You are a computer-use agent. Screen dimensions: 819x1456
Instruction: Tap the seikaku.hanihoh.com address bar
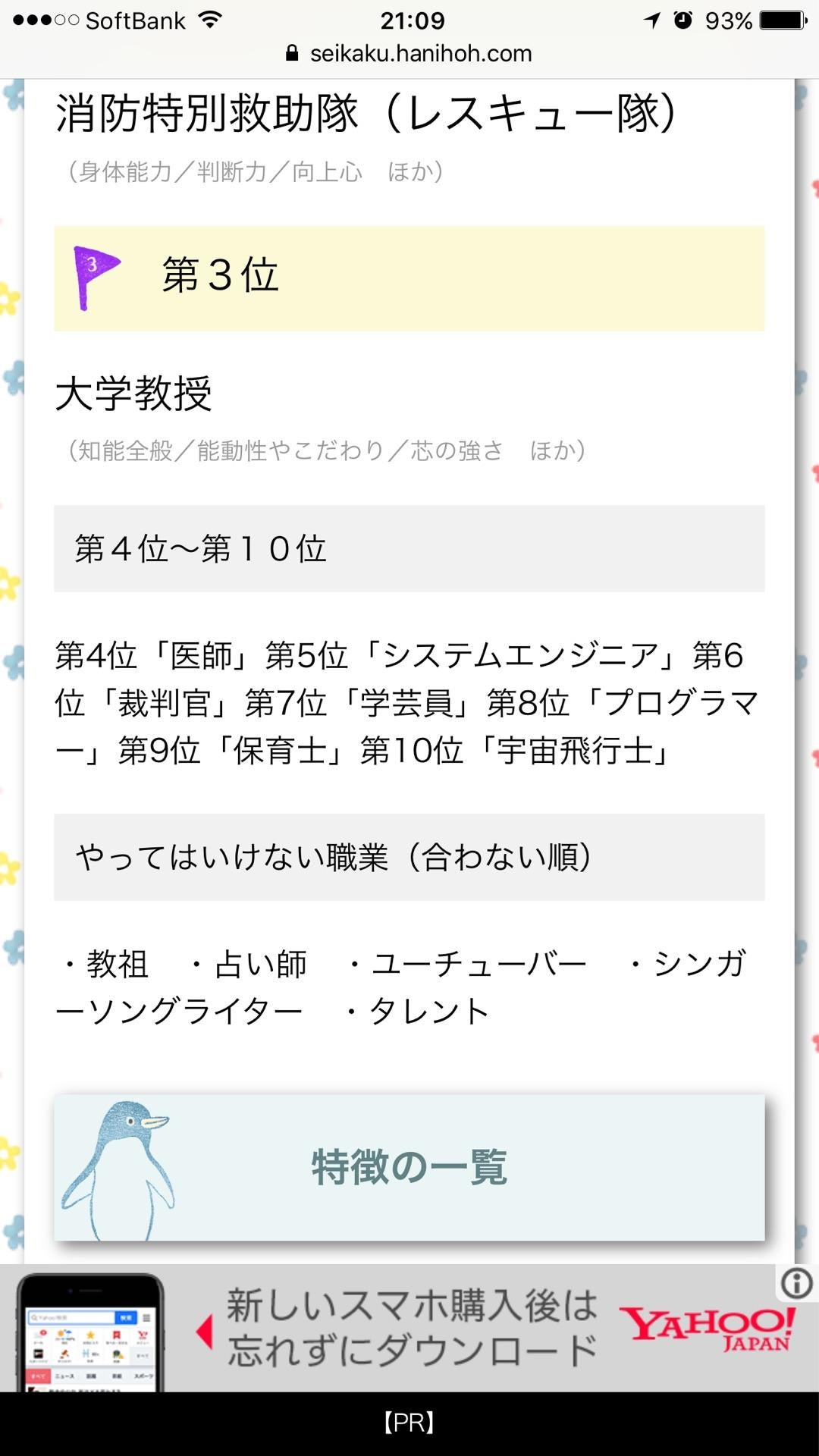click(409, 54)
